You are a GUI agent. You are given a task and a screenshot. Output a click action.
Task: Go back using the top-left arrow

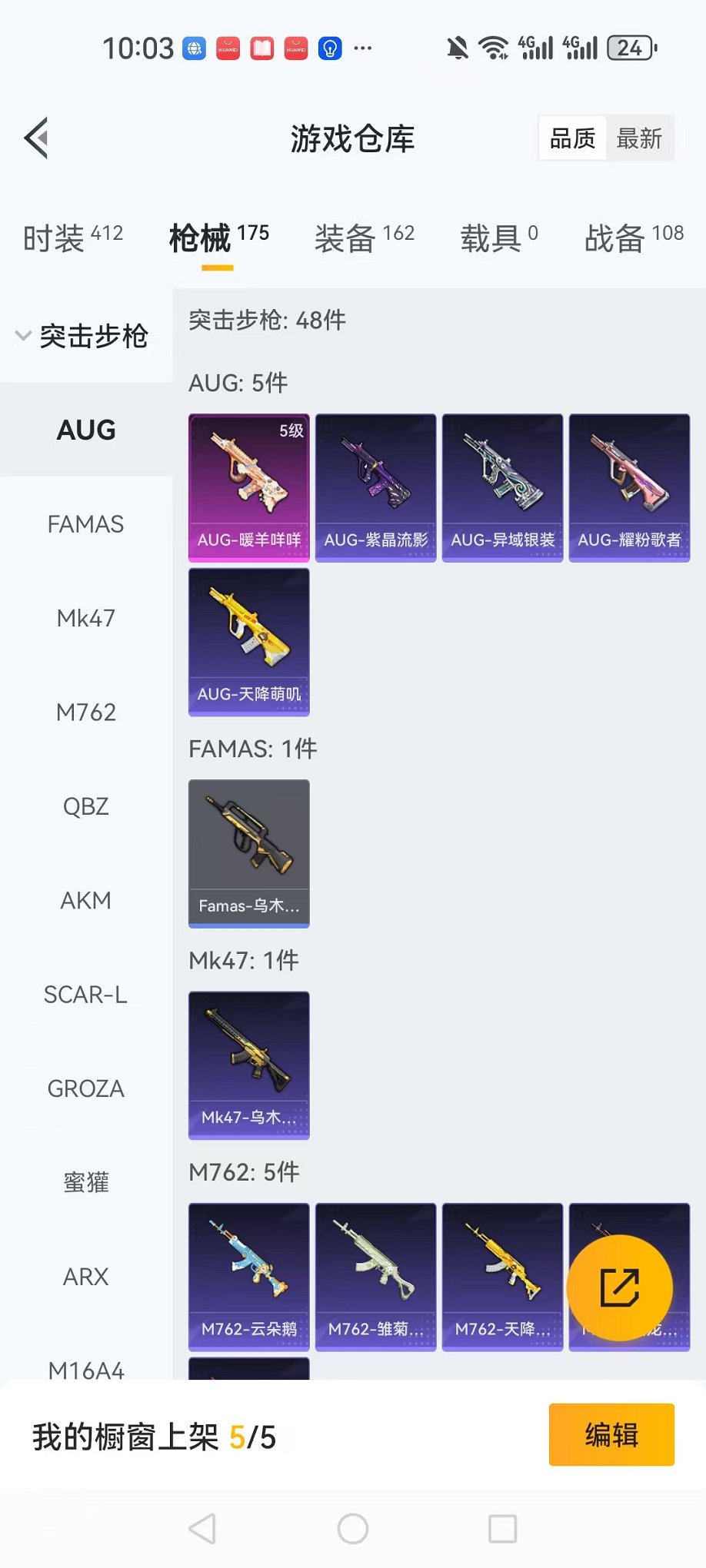click(36, 138)
